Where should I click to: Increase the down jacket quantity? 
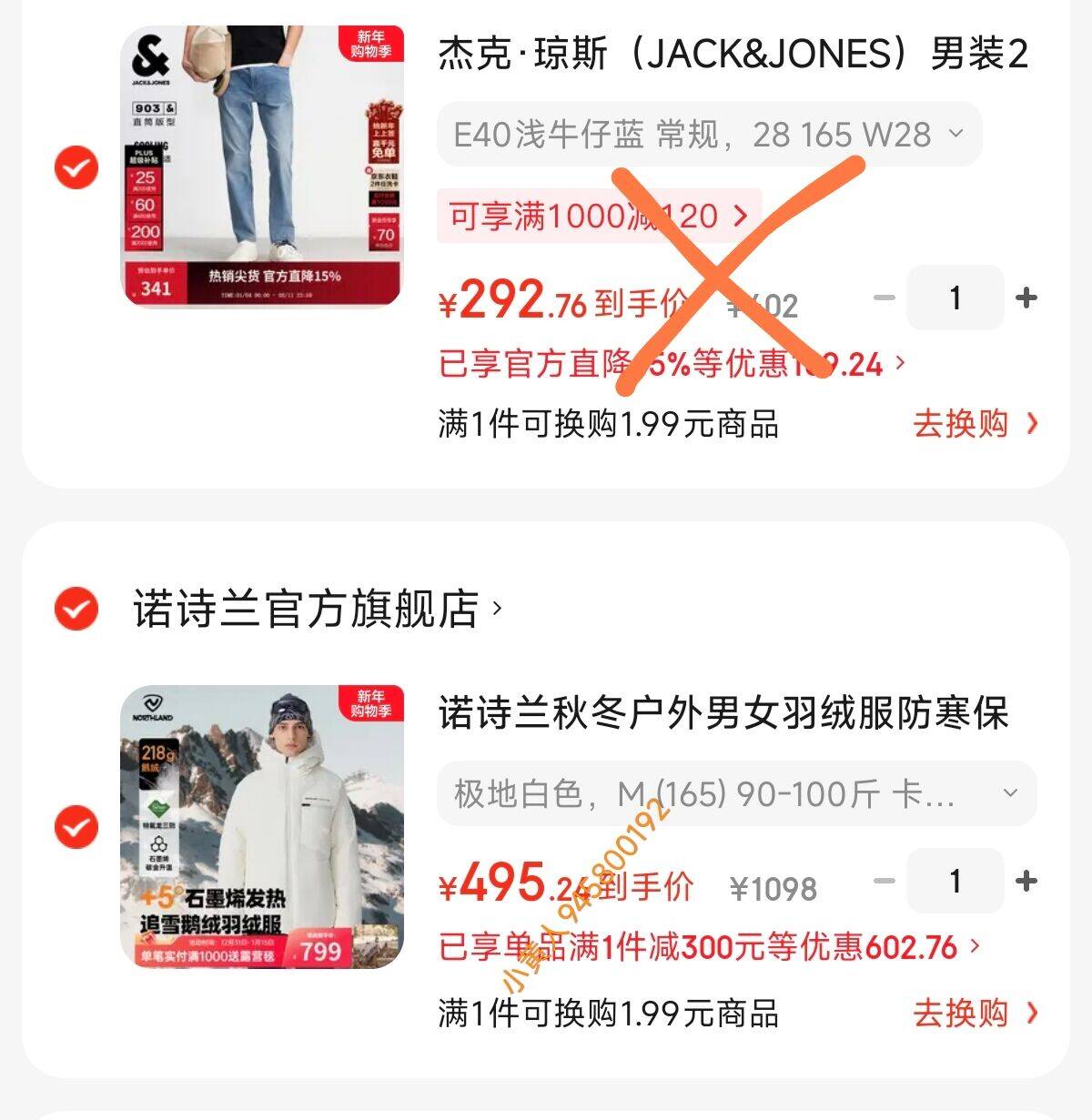pyautogui.click(x=1026, y=881)
